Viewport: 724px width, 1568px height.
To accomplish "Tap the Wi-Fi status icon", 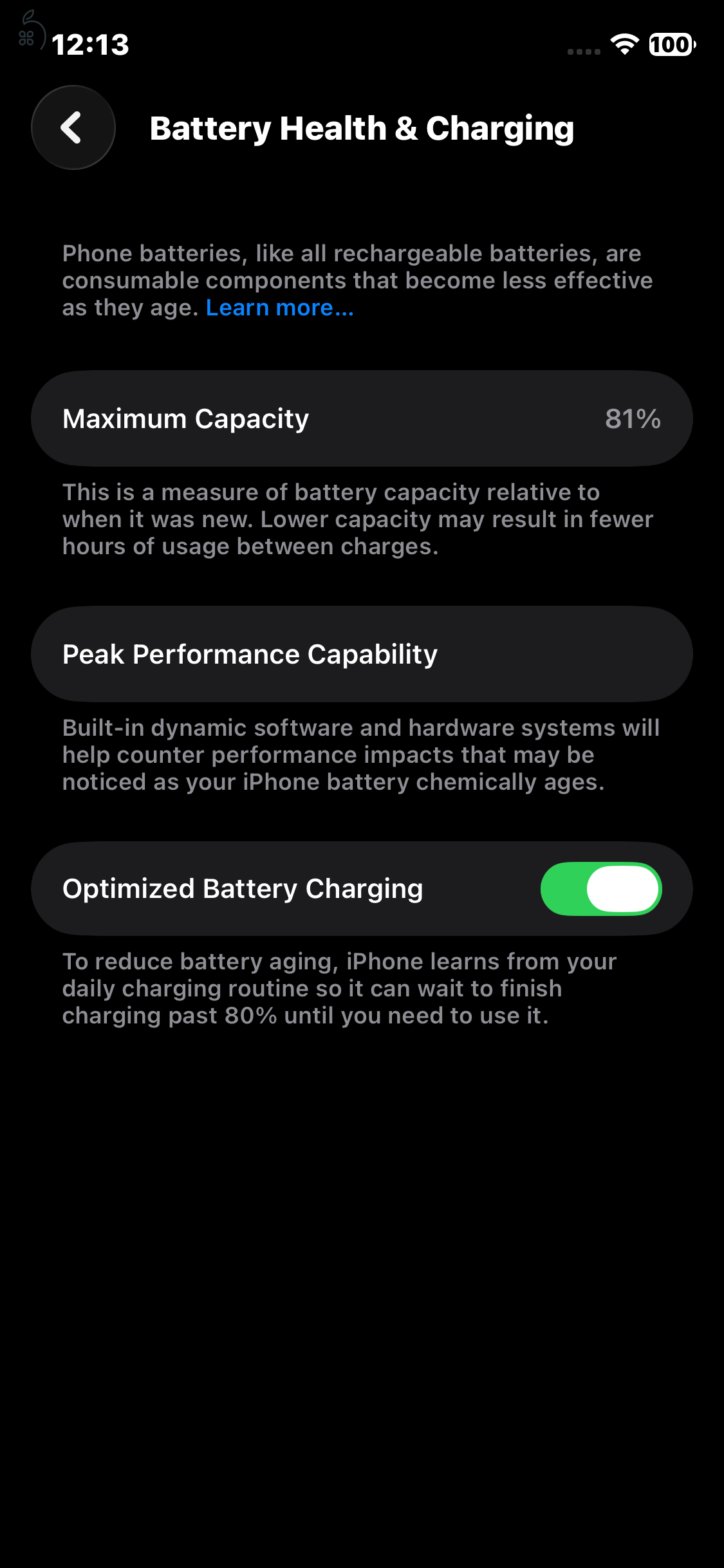I will pos(622,46).
